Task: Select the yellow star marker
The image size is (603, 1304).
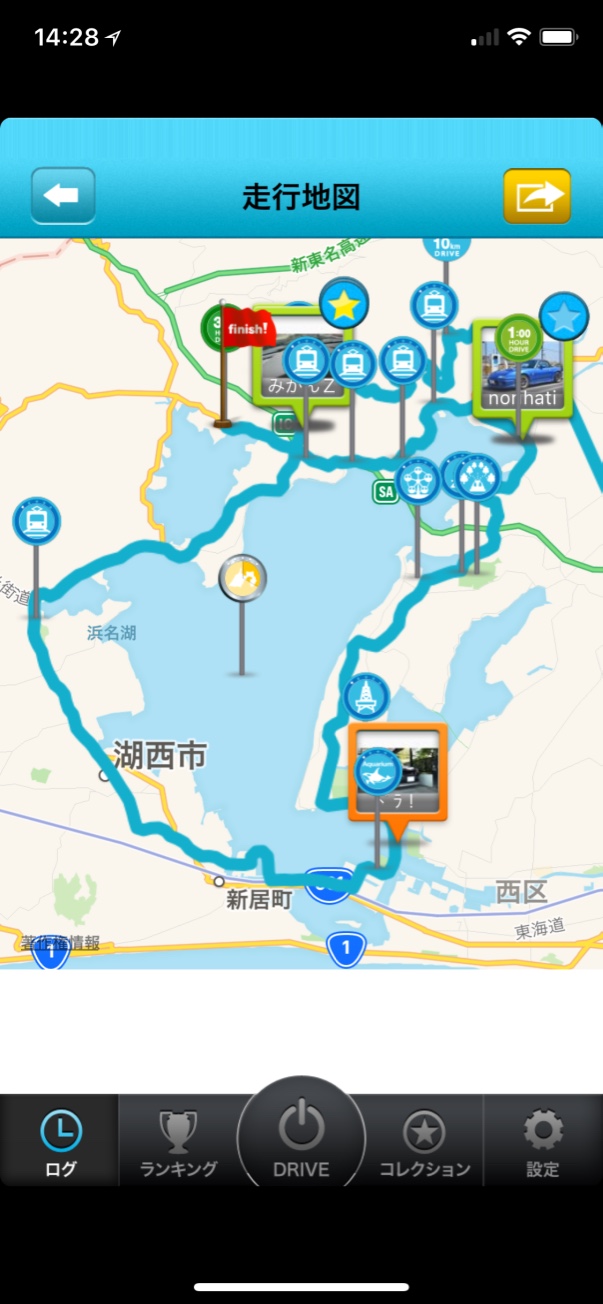Action: 344,305
